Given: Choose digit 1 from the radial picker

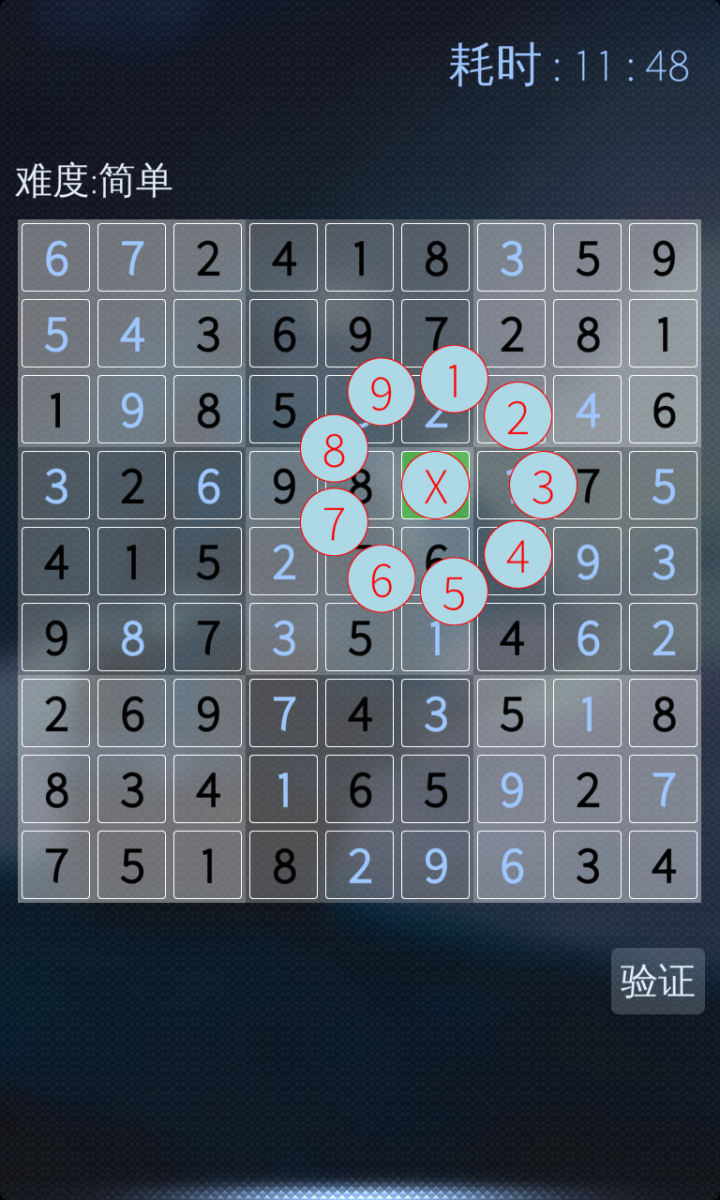Looking at the screenshot, I should 454,380.
